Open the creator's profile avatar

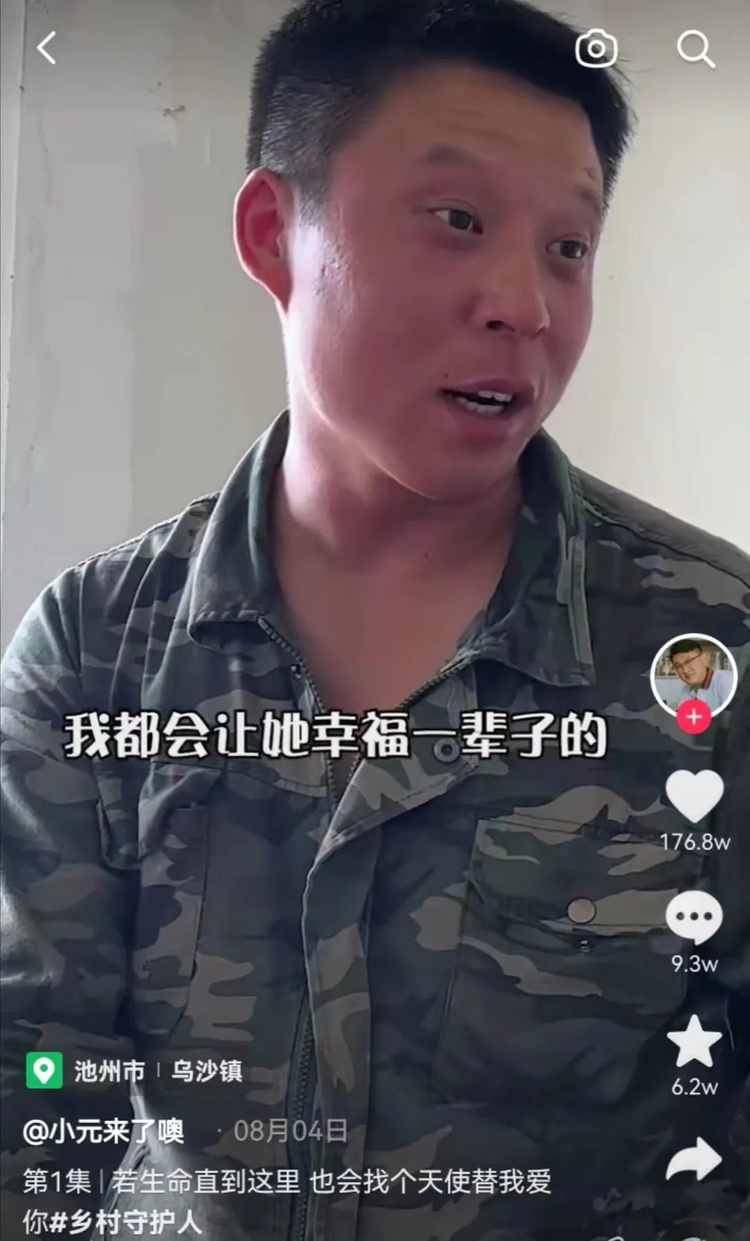pos(693,674)
